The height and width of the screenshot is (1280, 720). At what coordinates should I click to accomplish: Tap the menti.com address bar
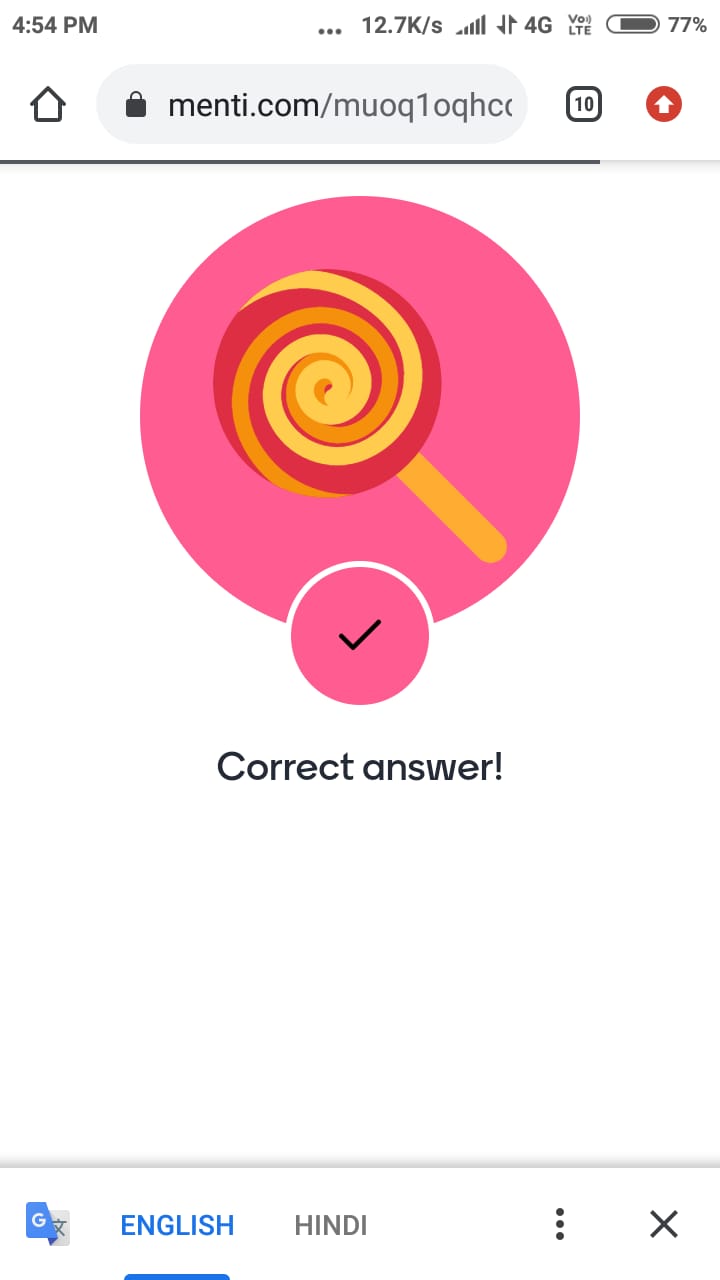(311, 104)
